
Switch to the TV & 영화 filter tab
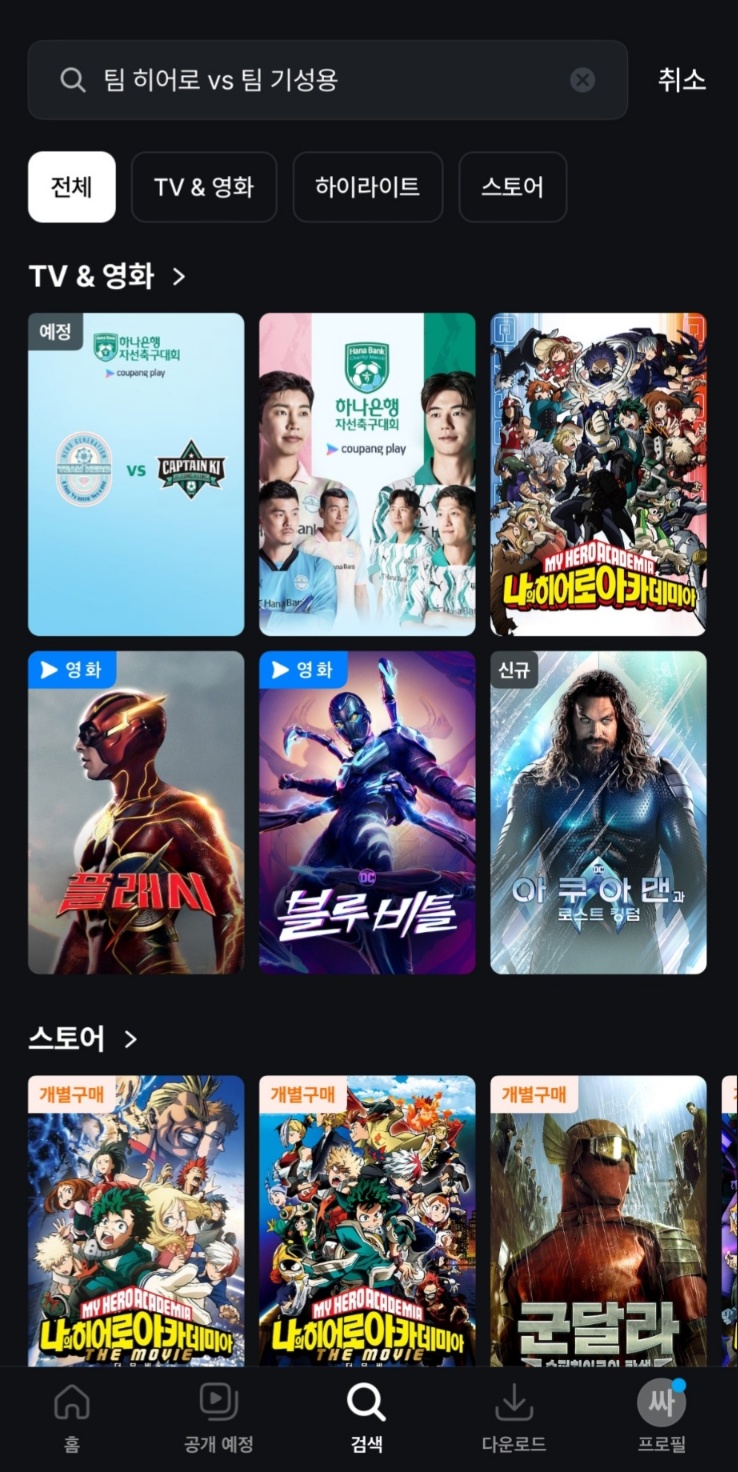204,187
